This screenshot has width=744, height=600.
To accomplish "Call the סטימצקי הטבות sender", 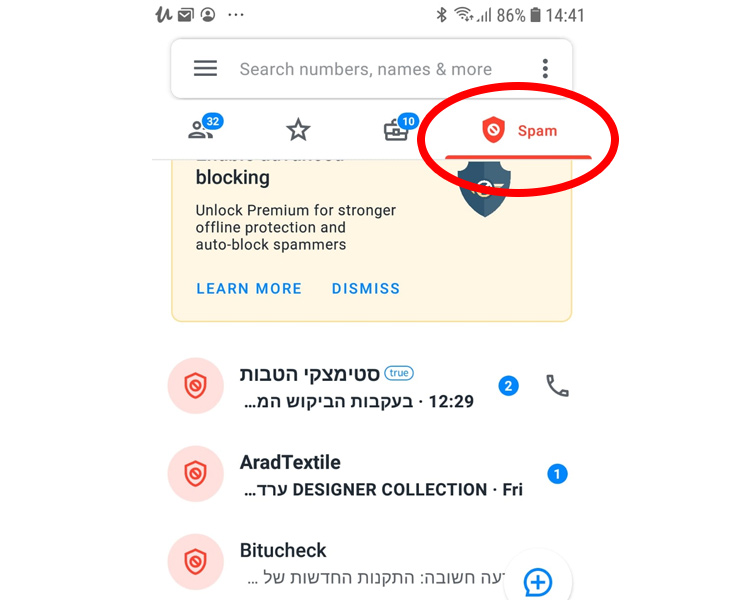I will pyautogui.click(x=557, y=386).
